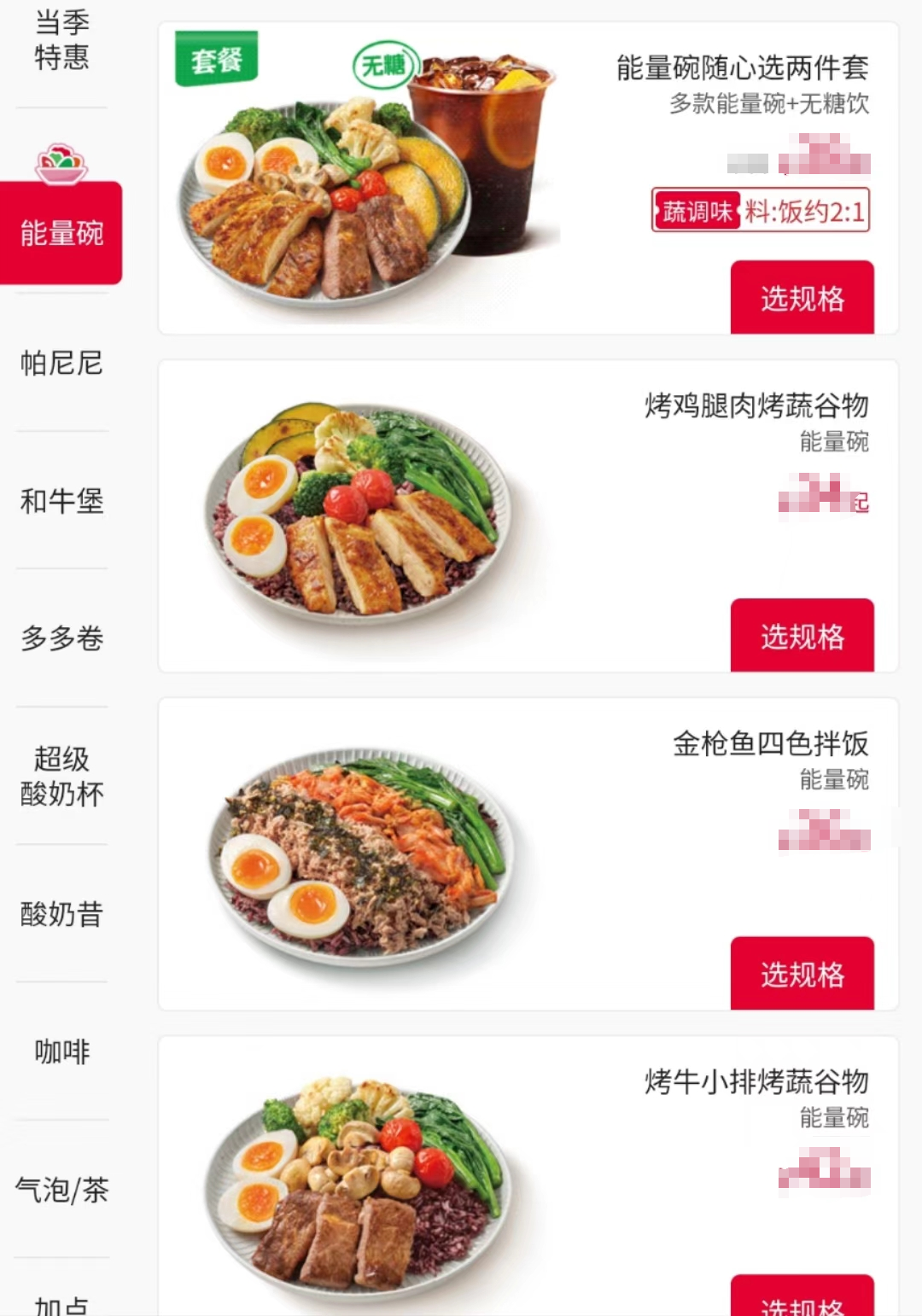Switch to the 酸奶昔 category
The width and height of the screenshot is (922, 1316).
[61, 914]
